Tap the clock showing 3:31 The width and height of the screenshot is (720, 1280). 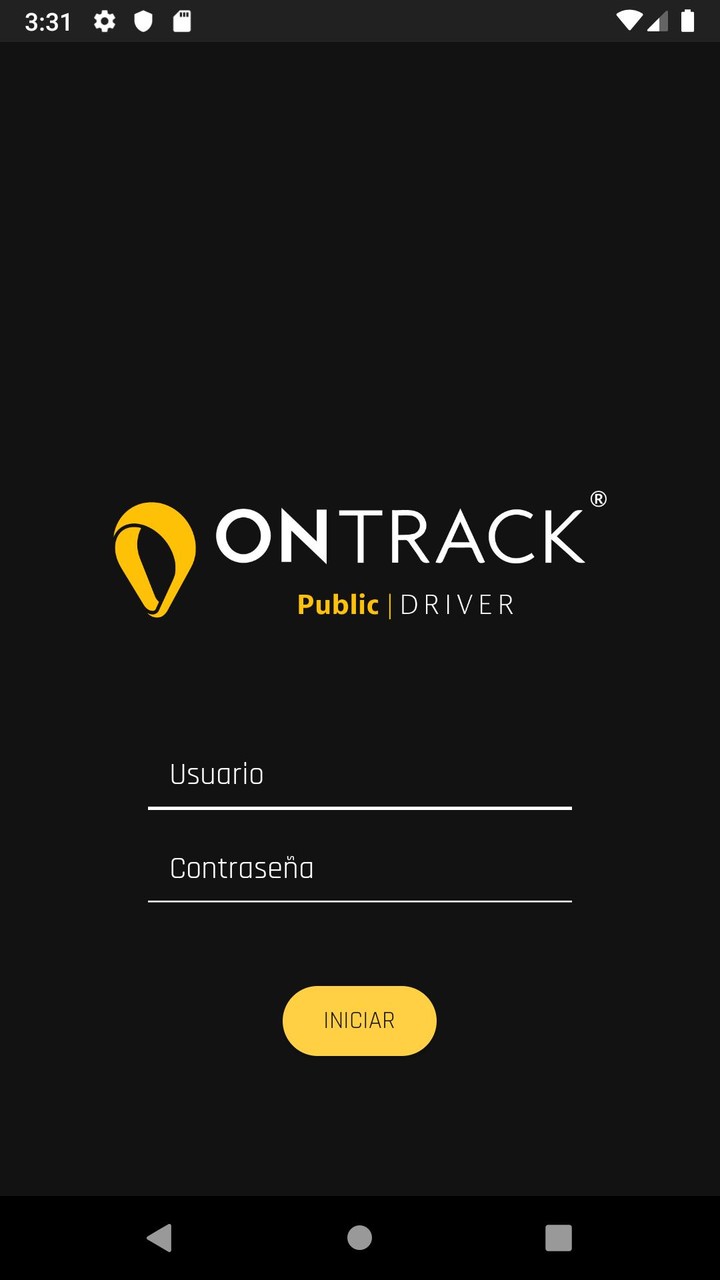[x=50, y=21]
